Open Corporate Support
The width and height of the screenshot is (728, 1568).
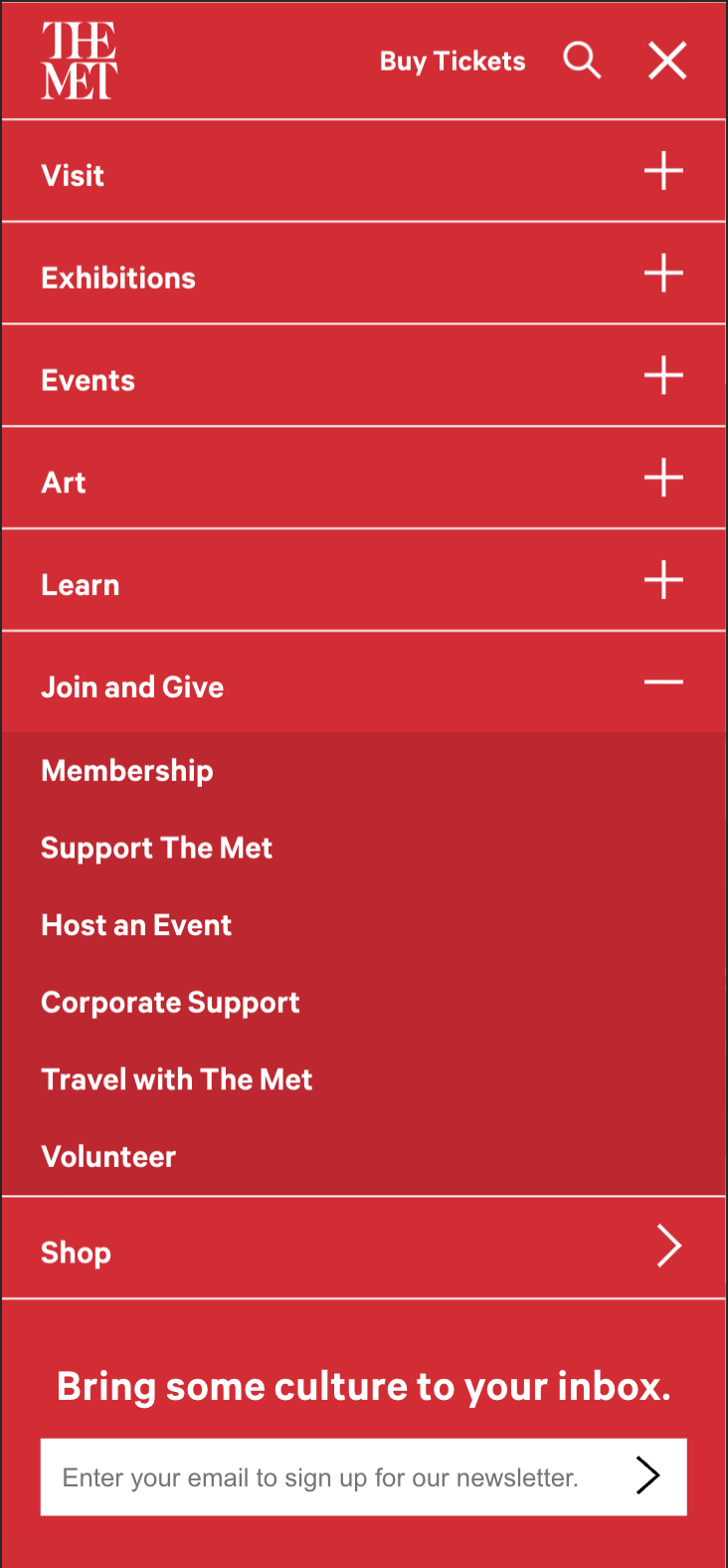[170, 1003]
